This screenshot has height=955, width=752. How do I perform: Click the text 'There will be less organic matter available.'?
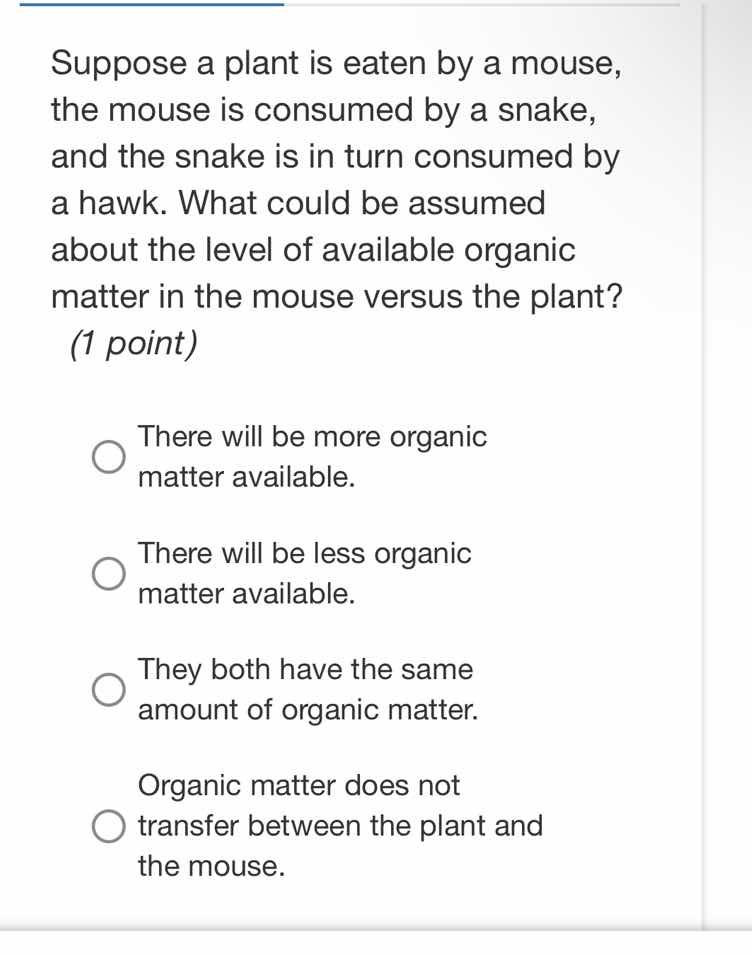click(304, 573)
